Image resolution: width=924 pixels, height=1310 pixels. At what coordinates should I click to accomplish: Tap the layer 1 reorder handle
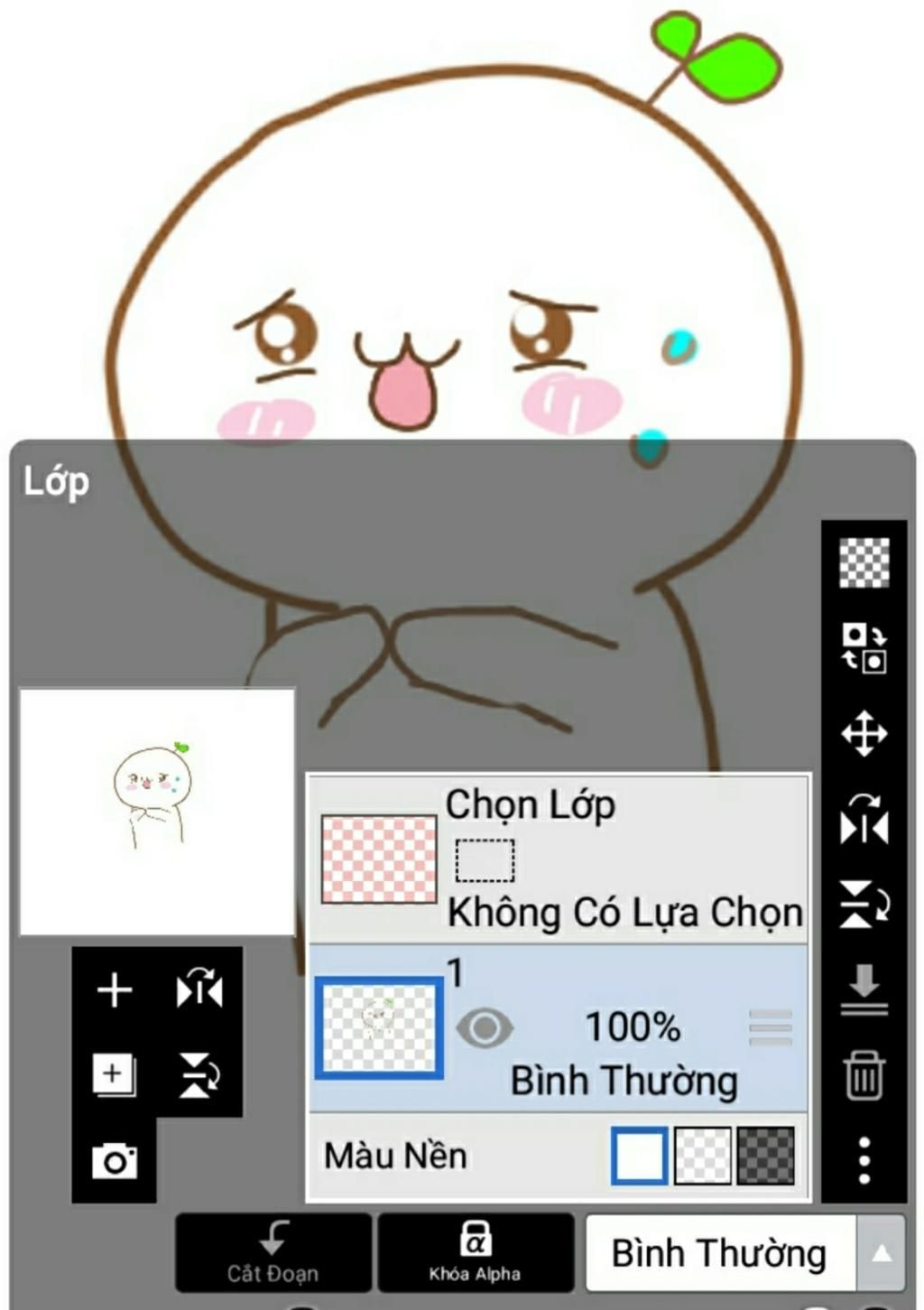tap(771, 1027)
